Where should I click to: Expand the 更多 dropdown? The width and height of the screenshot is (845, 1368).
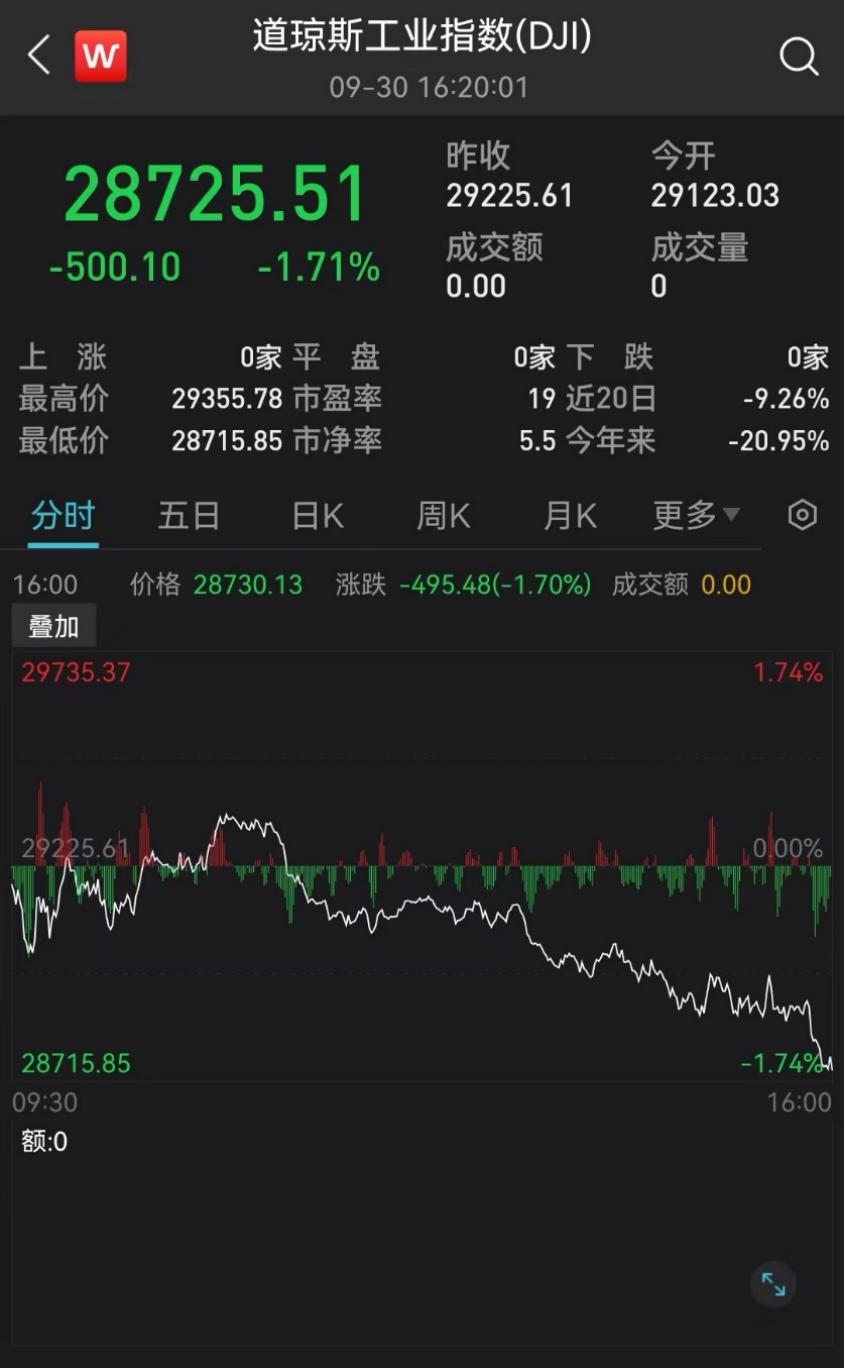696,516
